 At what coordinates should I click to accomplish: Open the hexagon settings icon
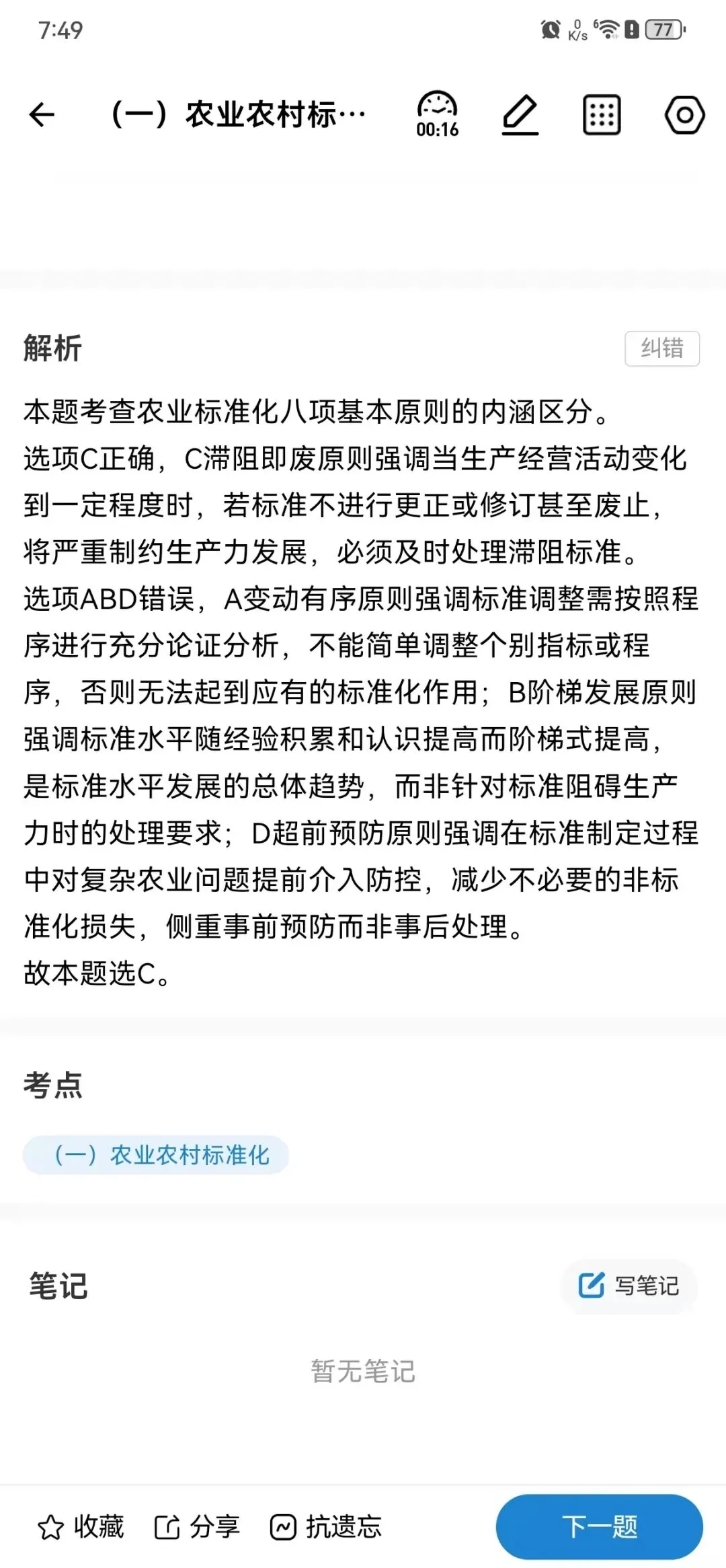tap(684, 115)
